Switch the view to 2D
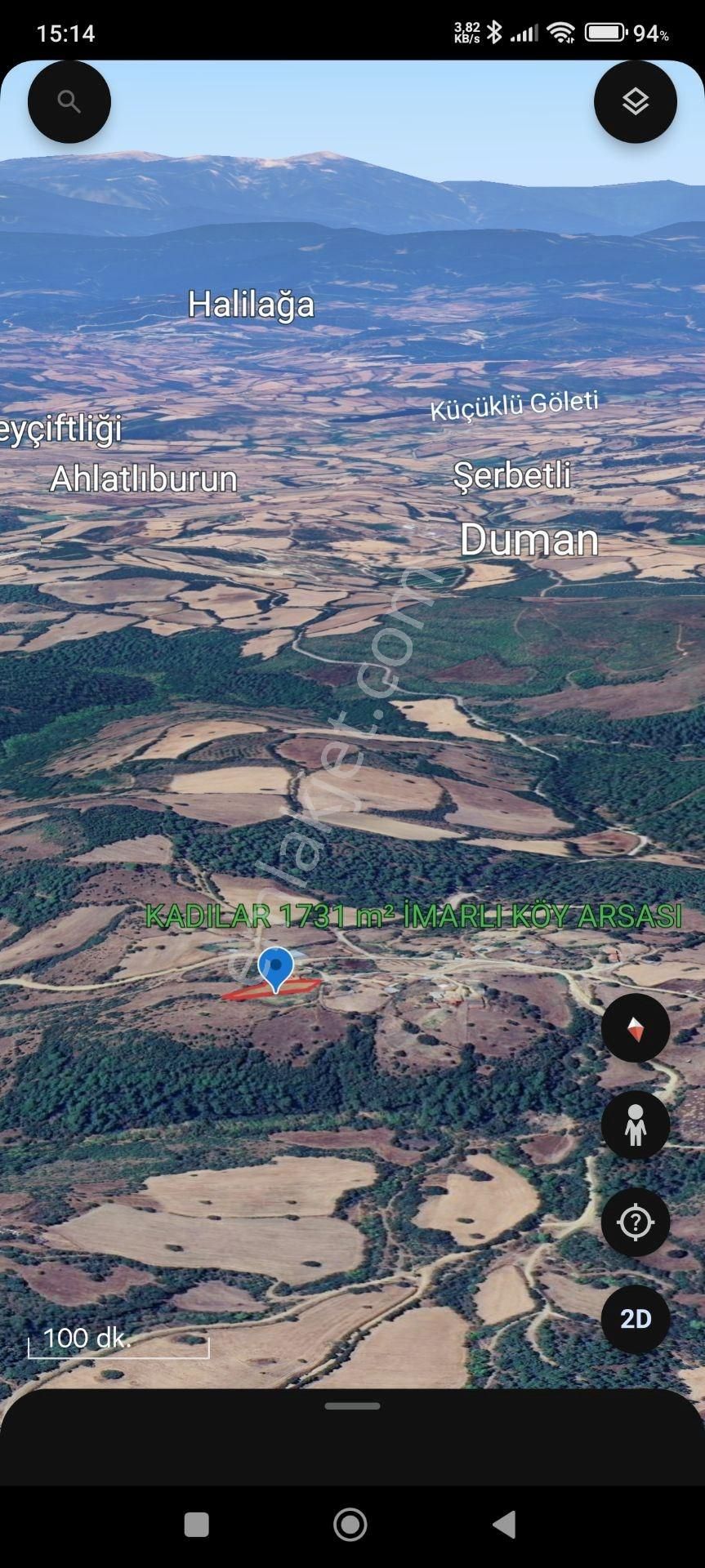 point(635,1319)
